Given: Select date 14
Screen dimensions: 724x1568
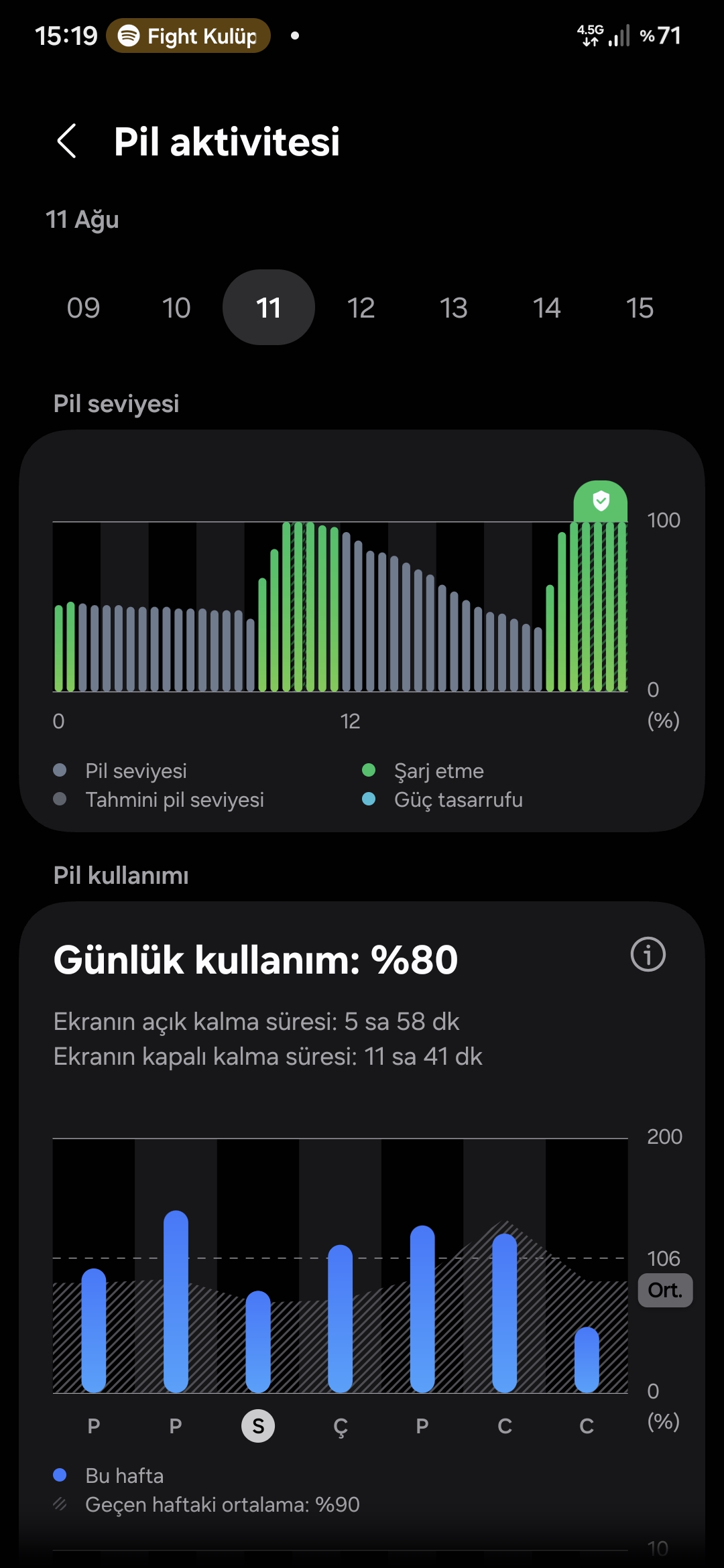Looking at the screenshot, I should coord(547,308).
